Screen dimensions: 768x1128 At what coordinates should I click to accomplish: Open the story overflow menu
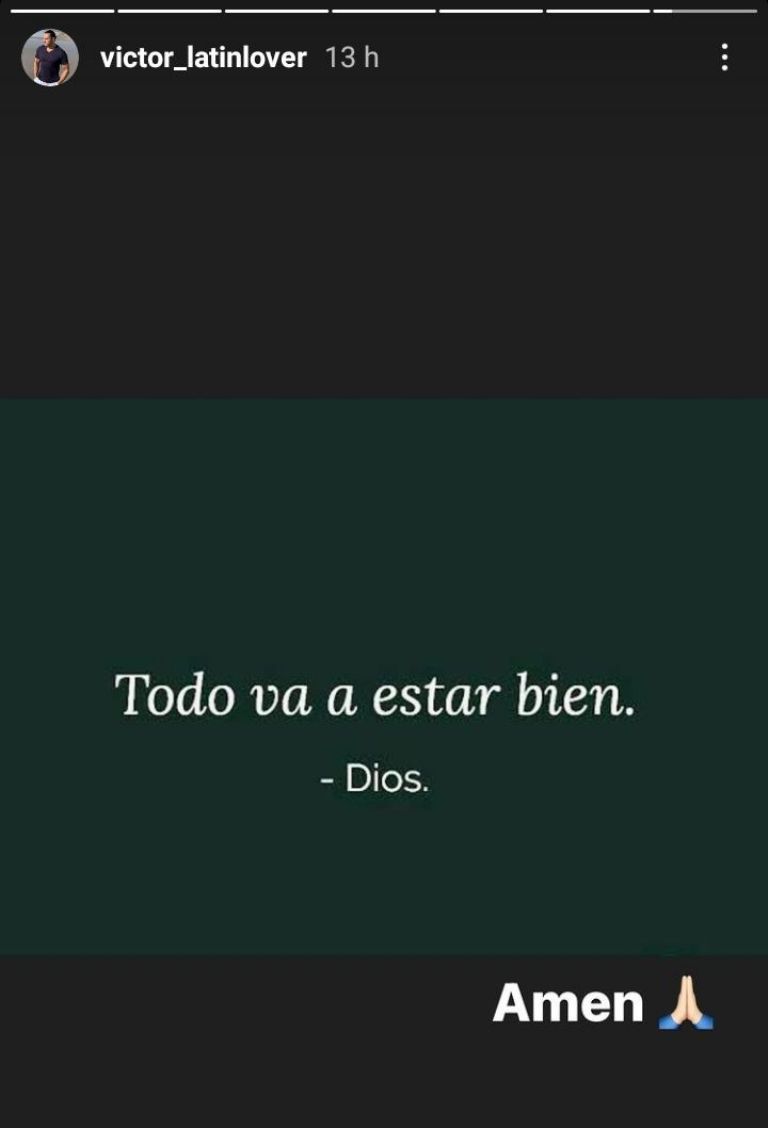click(x=724, y=58)
